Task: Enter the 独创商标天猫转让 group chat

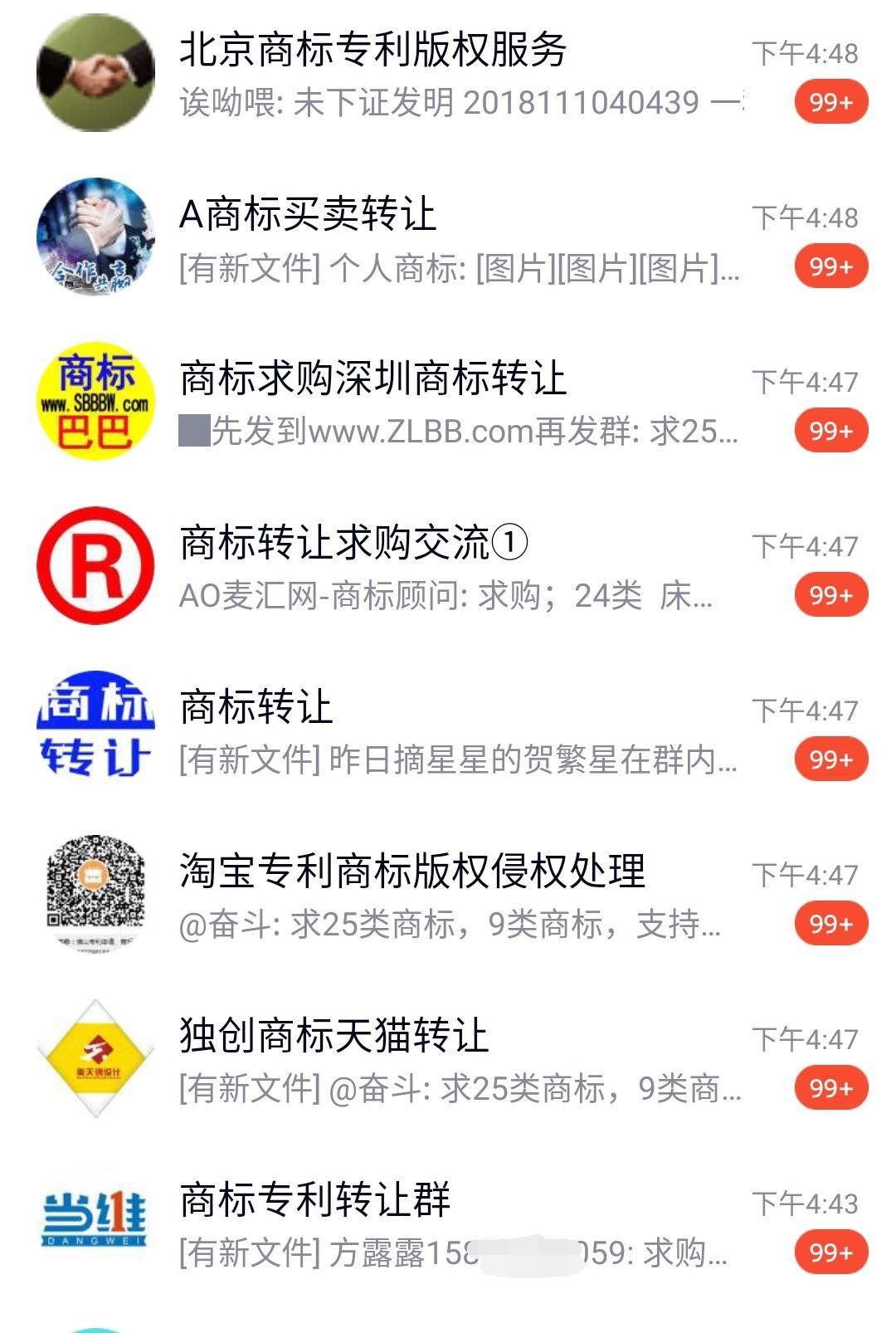Action: (x=448, y=1061)
